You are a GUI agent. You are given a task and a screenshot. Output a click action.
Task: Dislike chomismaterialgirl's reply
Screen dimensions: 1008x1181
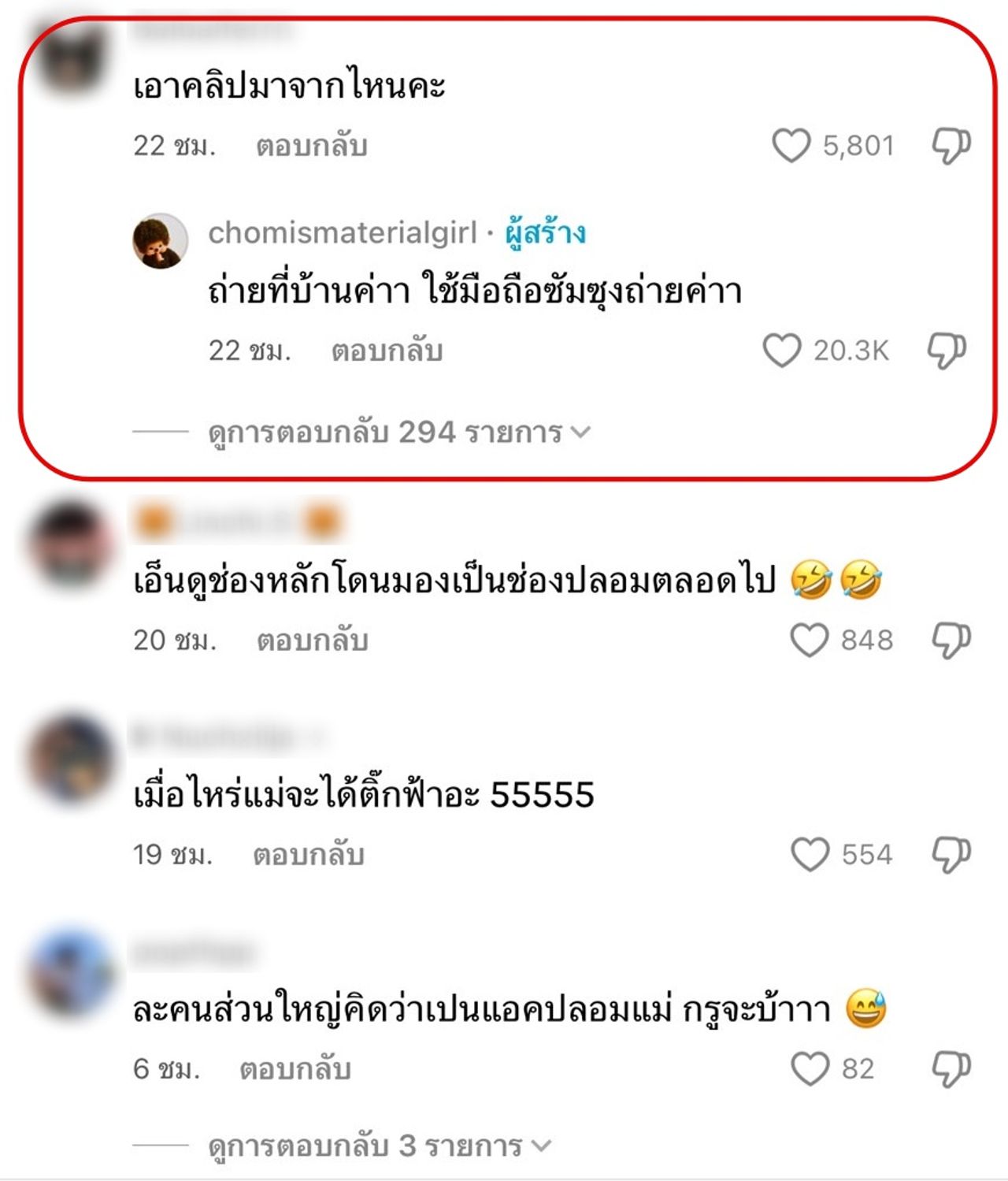point(946,351)
